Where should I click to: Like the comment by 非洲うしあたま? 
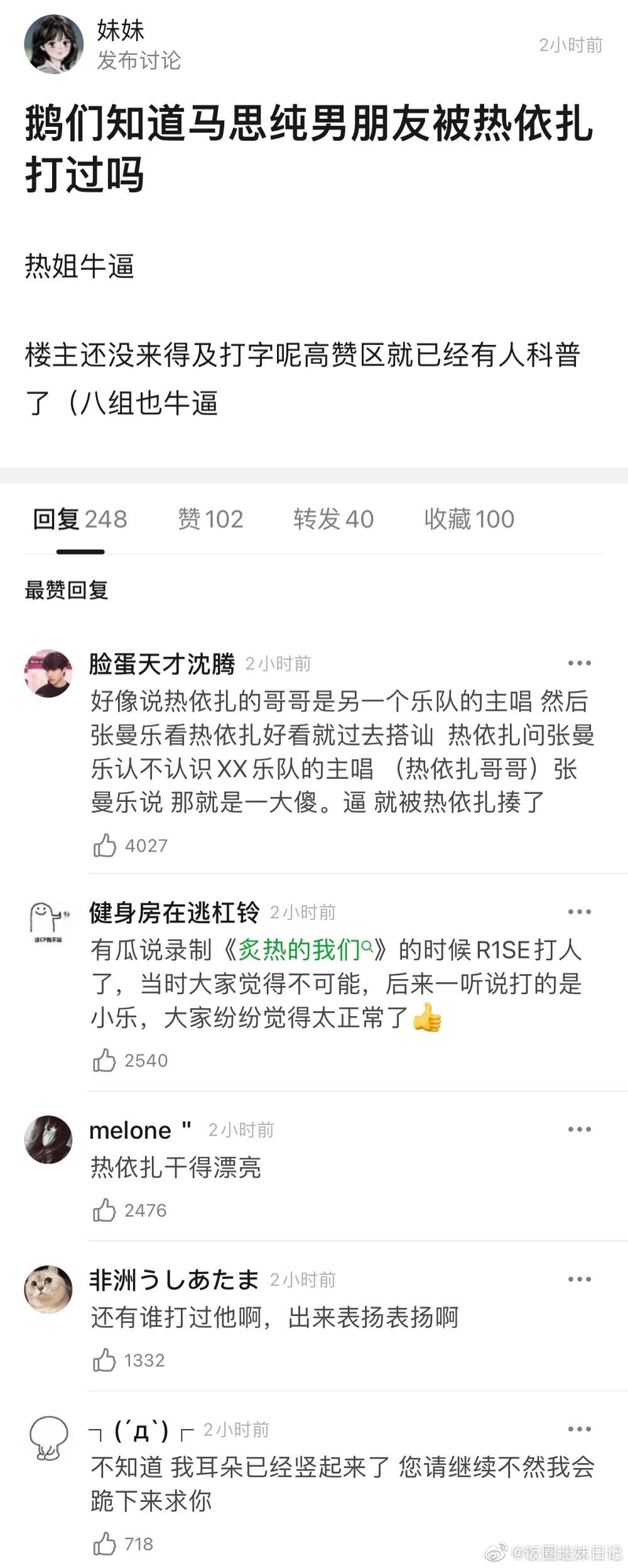pyautogui.click(x=105, y=1360)
